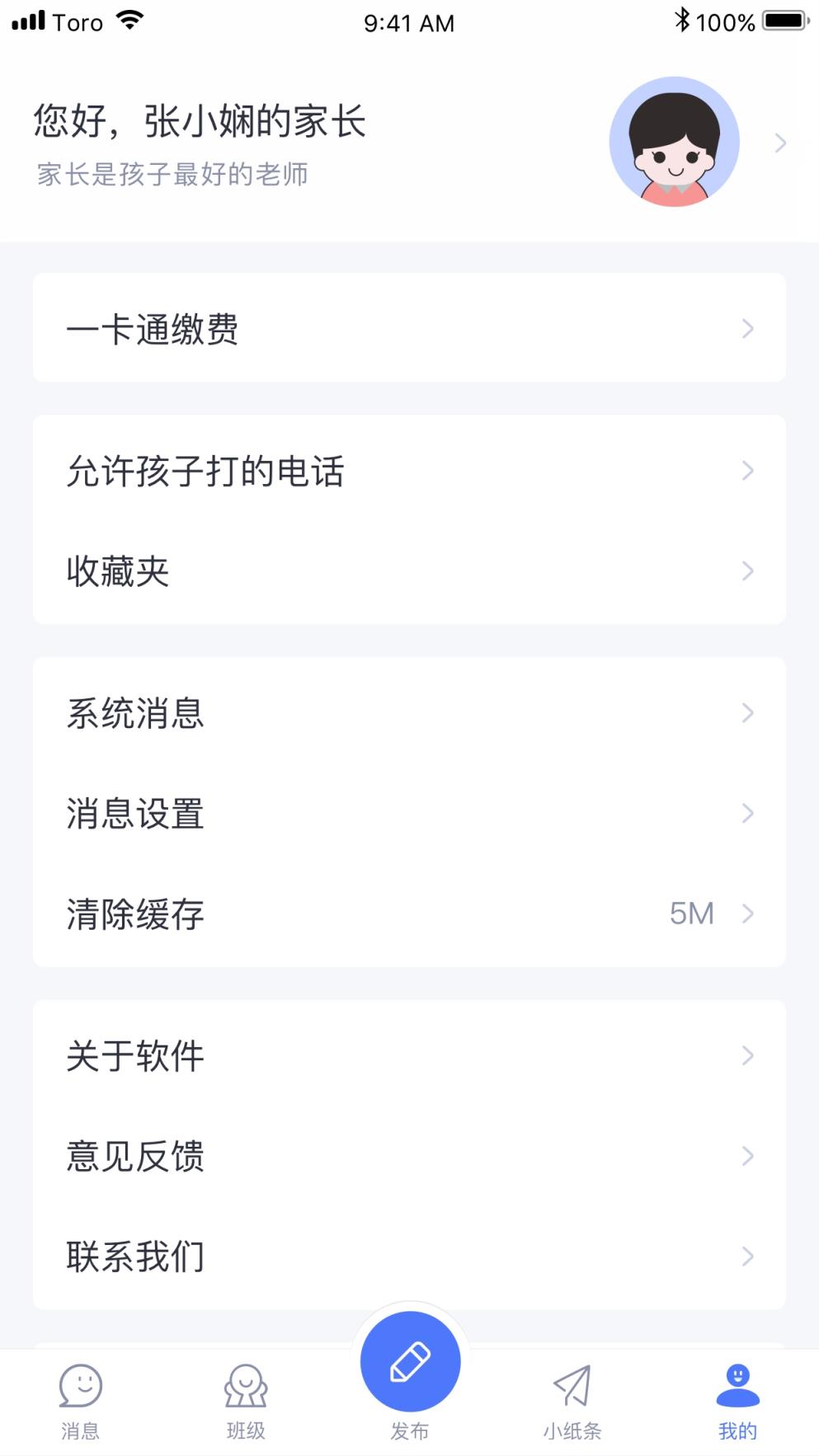The height and width of the screenshot is (1456, 819).
Task: Expand the profile details via header arrow
Action: pyautogui.click(x=780, y=142)
